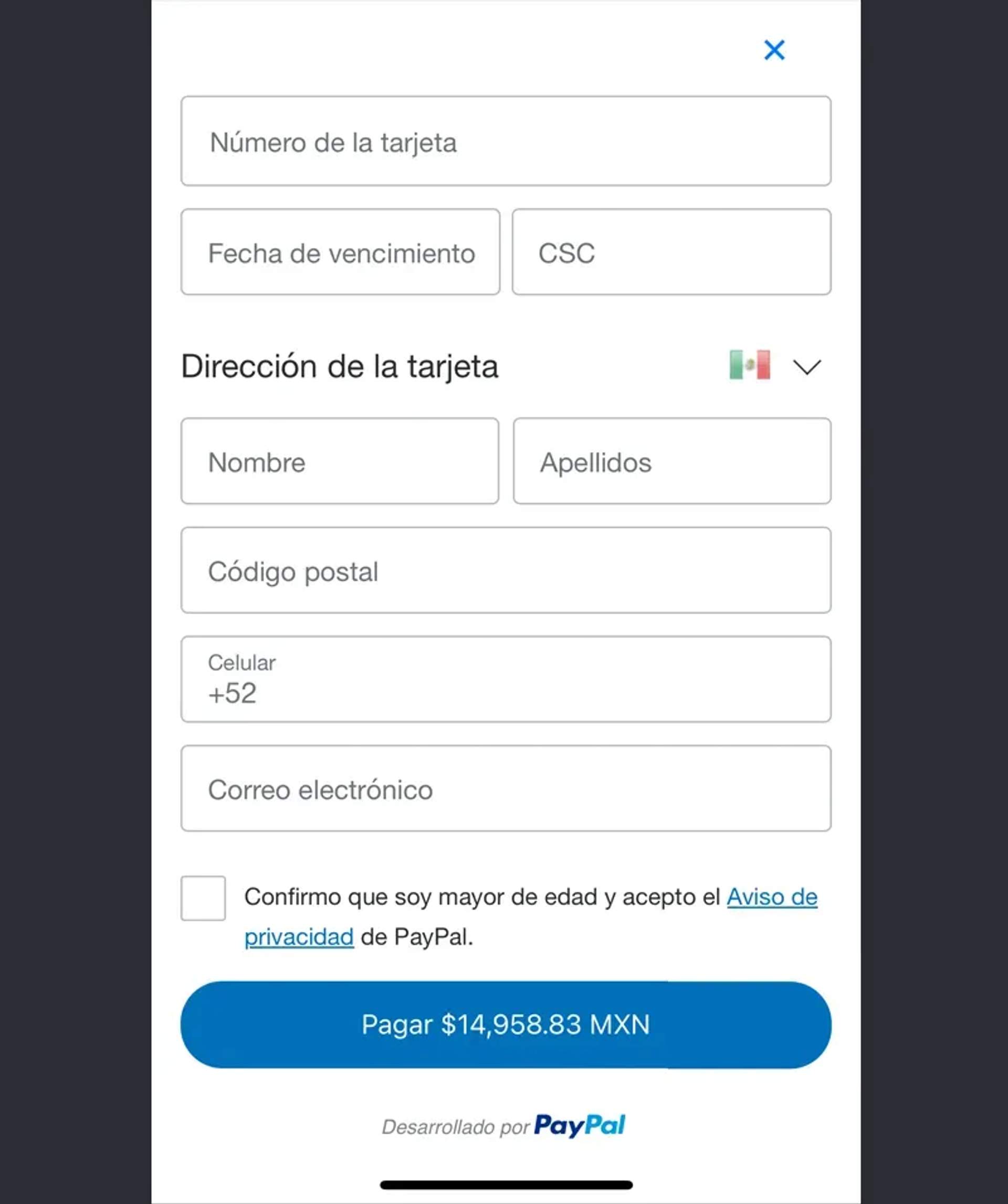Select the flag next to Dirección de la tarjeta
Screen dimensions: 1008x1204
click(x=749, y=365)
